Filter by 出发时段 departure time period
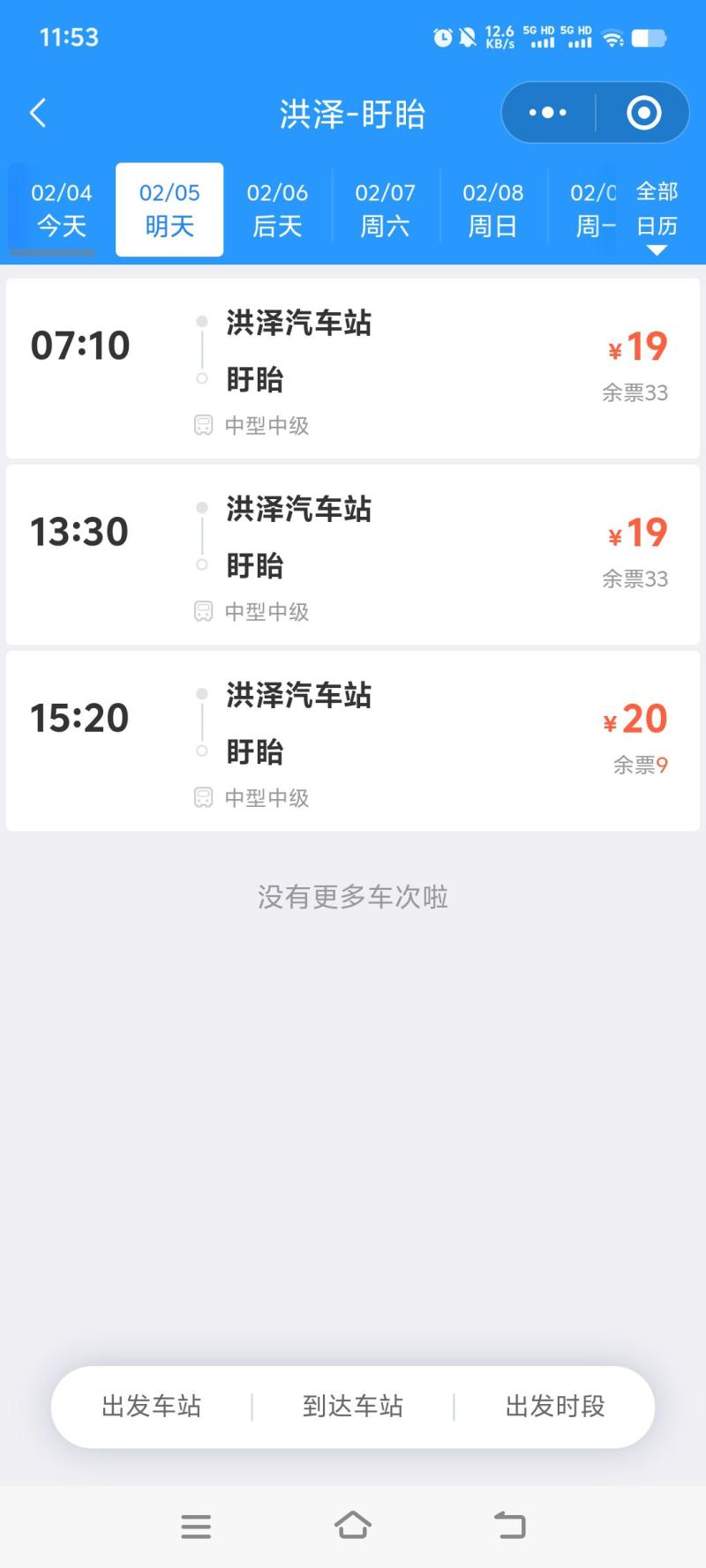This screenshot has width=706, height=1568. (x=554, y=1406)
